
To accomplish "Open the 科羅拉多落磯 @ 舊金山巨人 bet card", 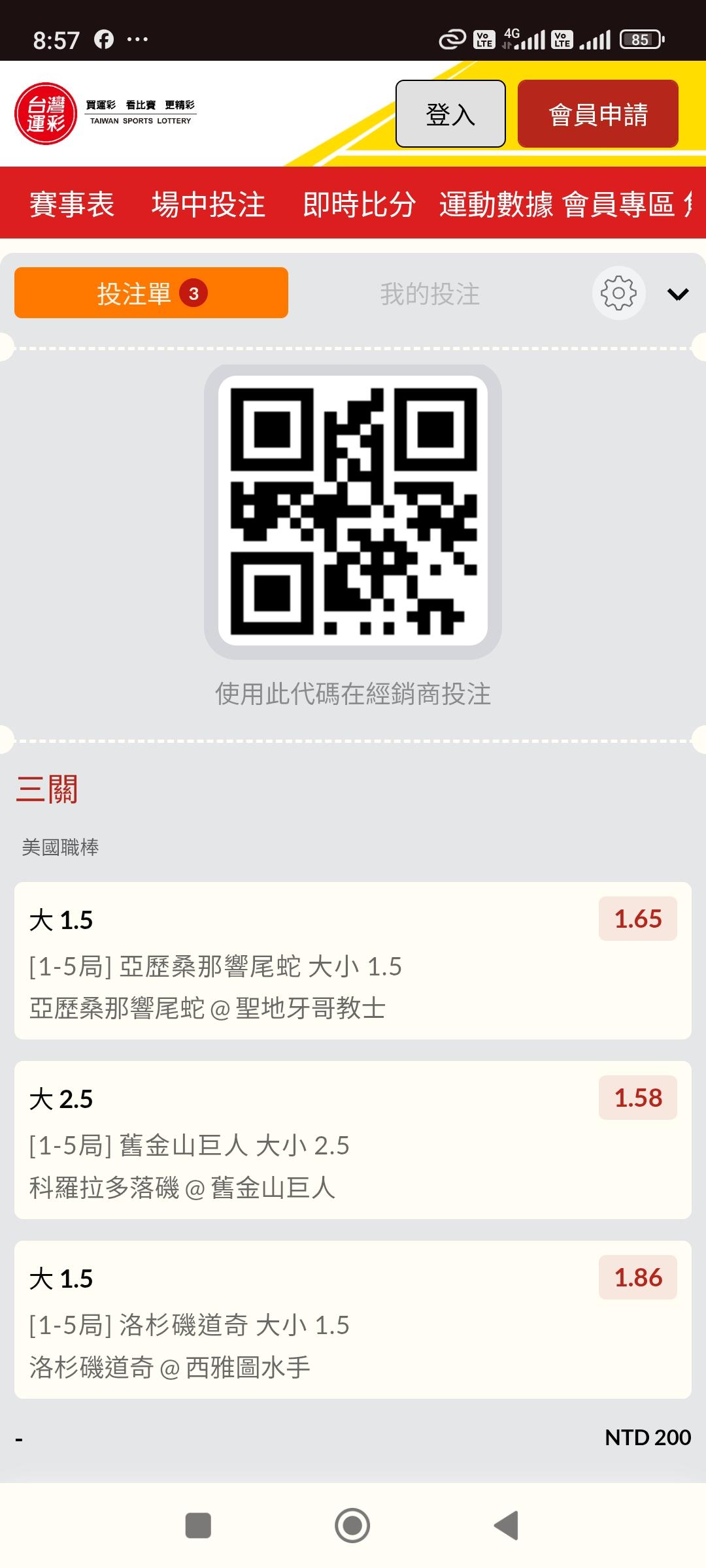I will pyautogui.click(x=353, y=1140).
